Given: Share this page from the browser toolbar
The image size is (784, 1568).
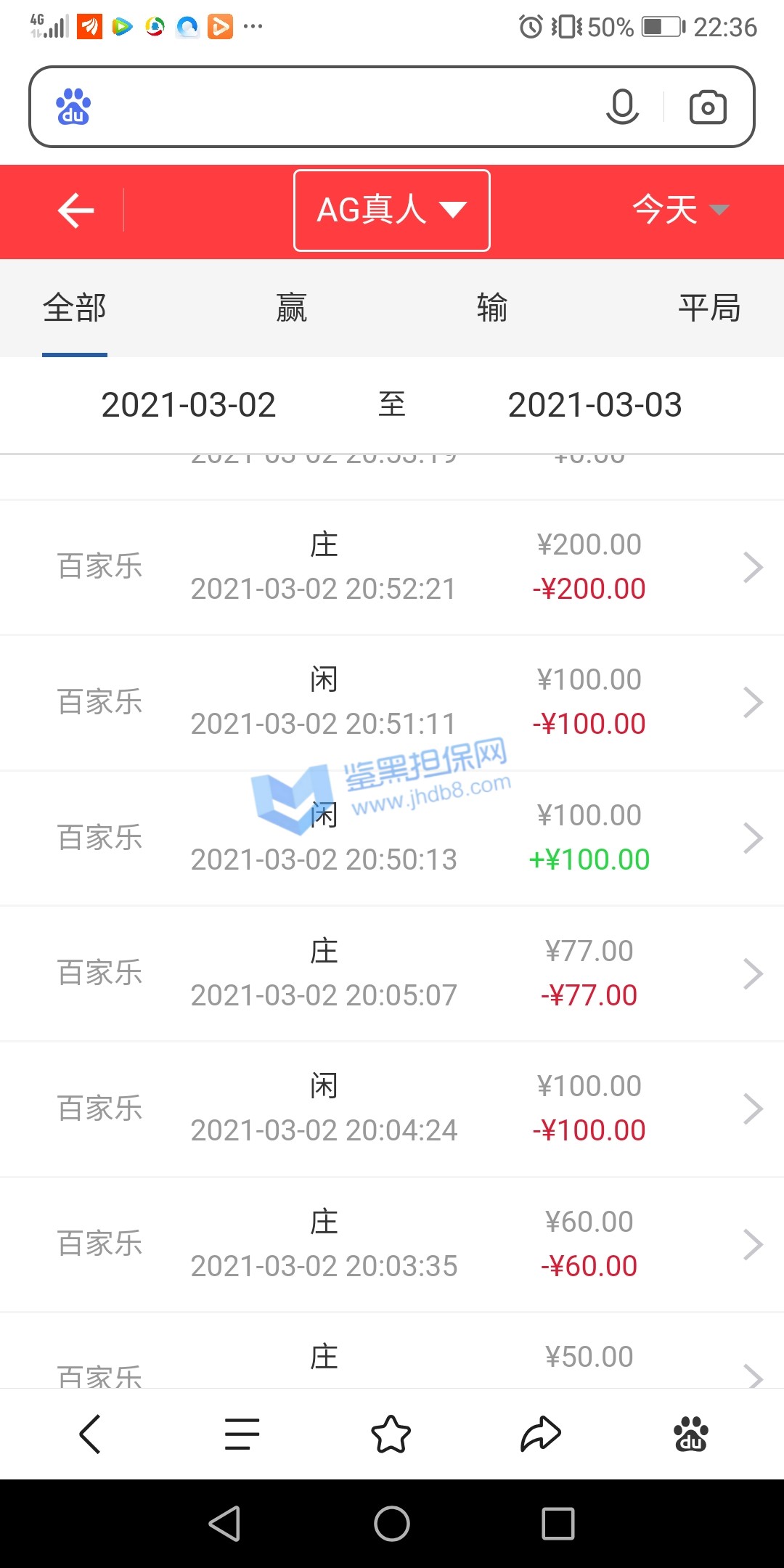Looking at the screenshot, I should (541, 1434).
